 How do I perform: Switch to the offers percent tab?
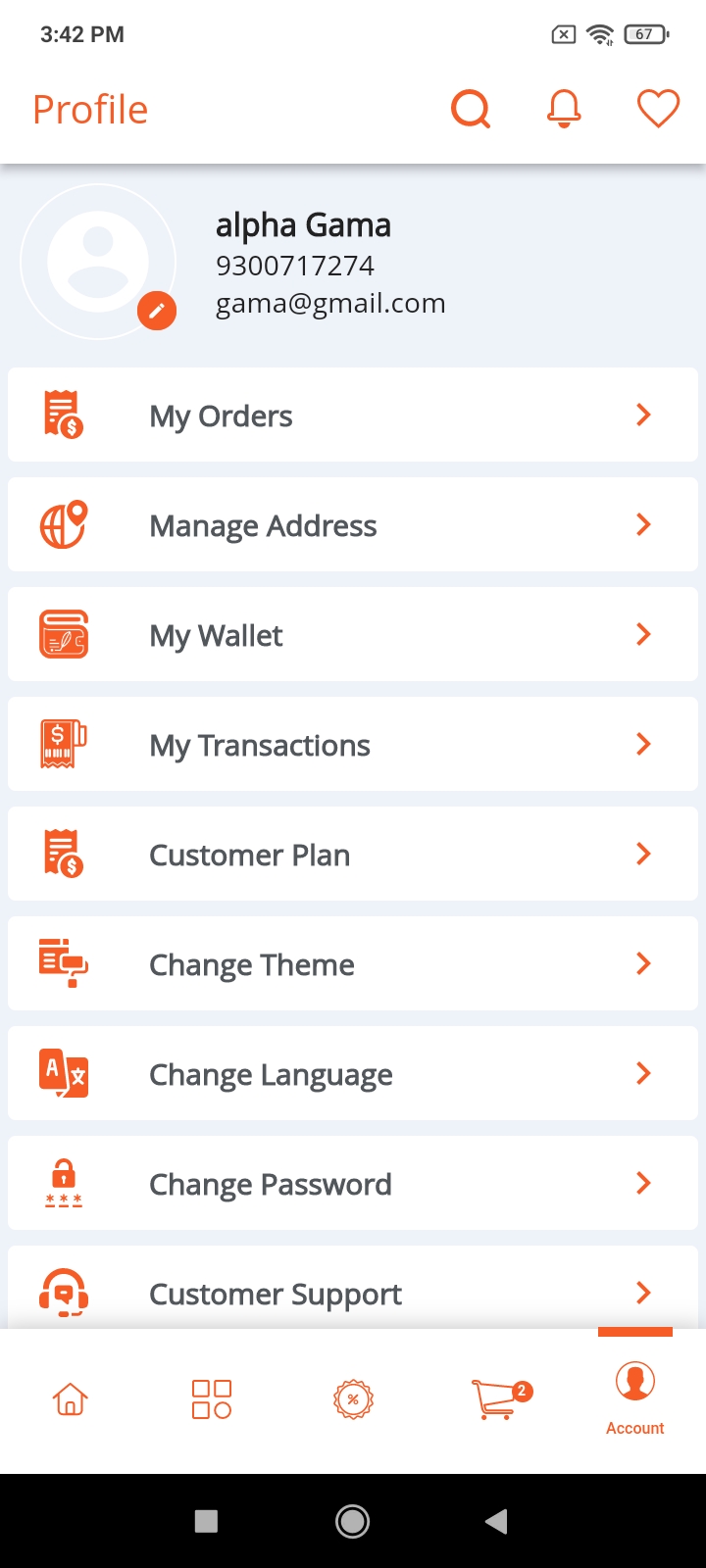point(353,1399)
